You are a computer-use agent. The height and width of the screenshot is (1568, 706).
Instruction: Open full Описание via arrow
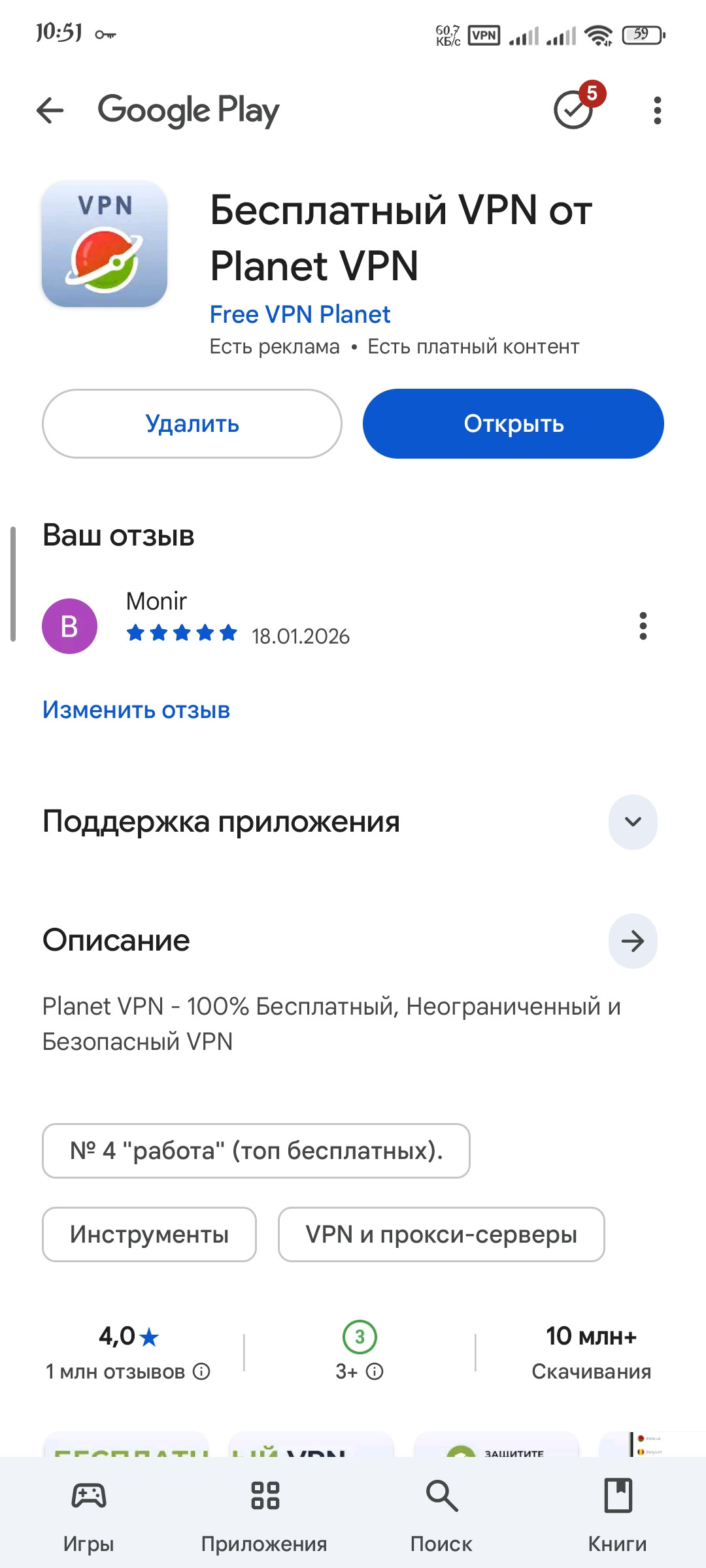632,941
